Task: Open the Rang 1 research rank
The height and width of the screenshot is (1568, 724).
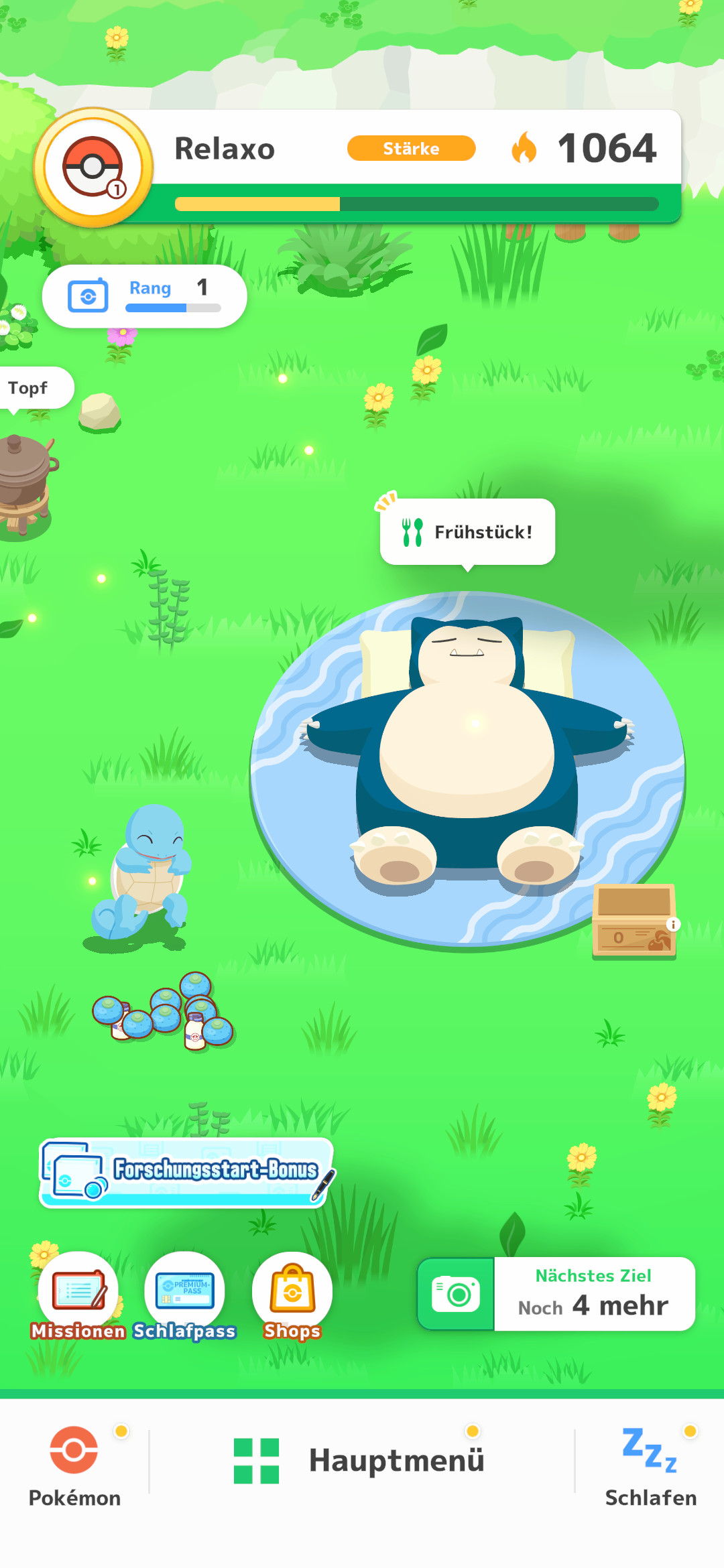Action: coord(145,296)
